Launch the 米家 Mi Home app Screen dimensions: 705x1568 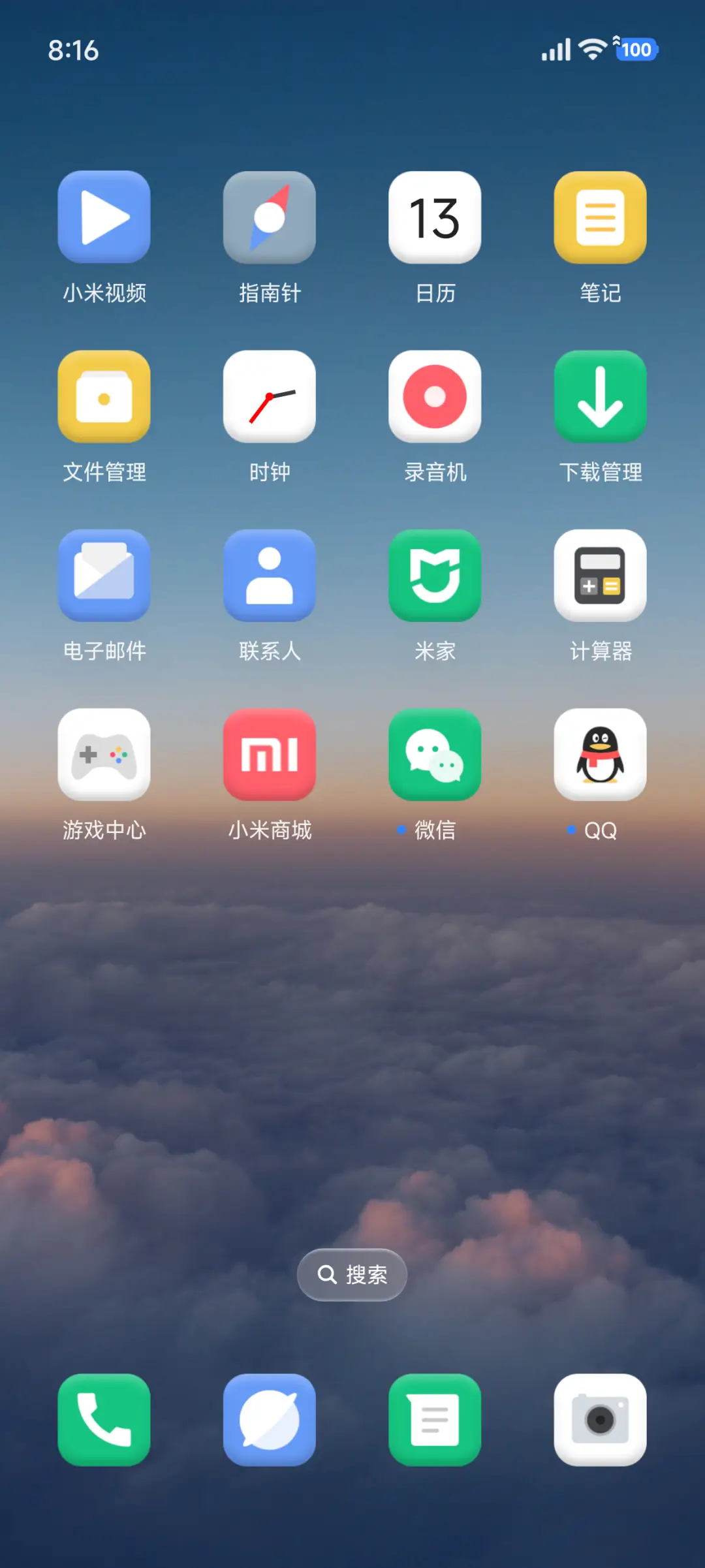[x=435, y=575]
